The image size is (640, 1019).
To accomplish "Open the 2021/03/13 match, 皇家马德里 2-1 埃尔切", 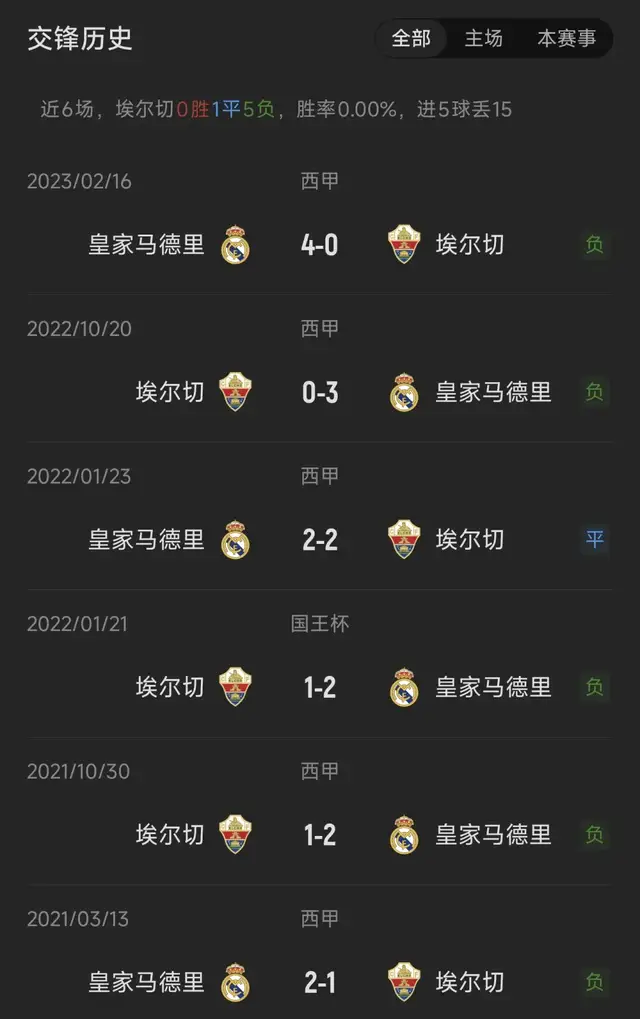I will (x=320, y=982).
